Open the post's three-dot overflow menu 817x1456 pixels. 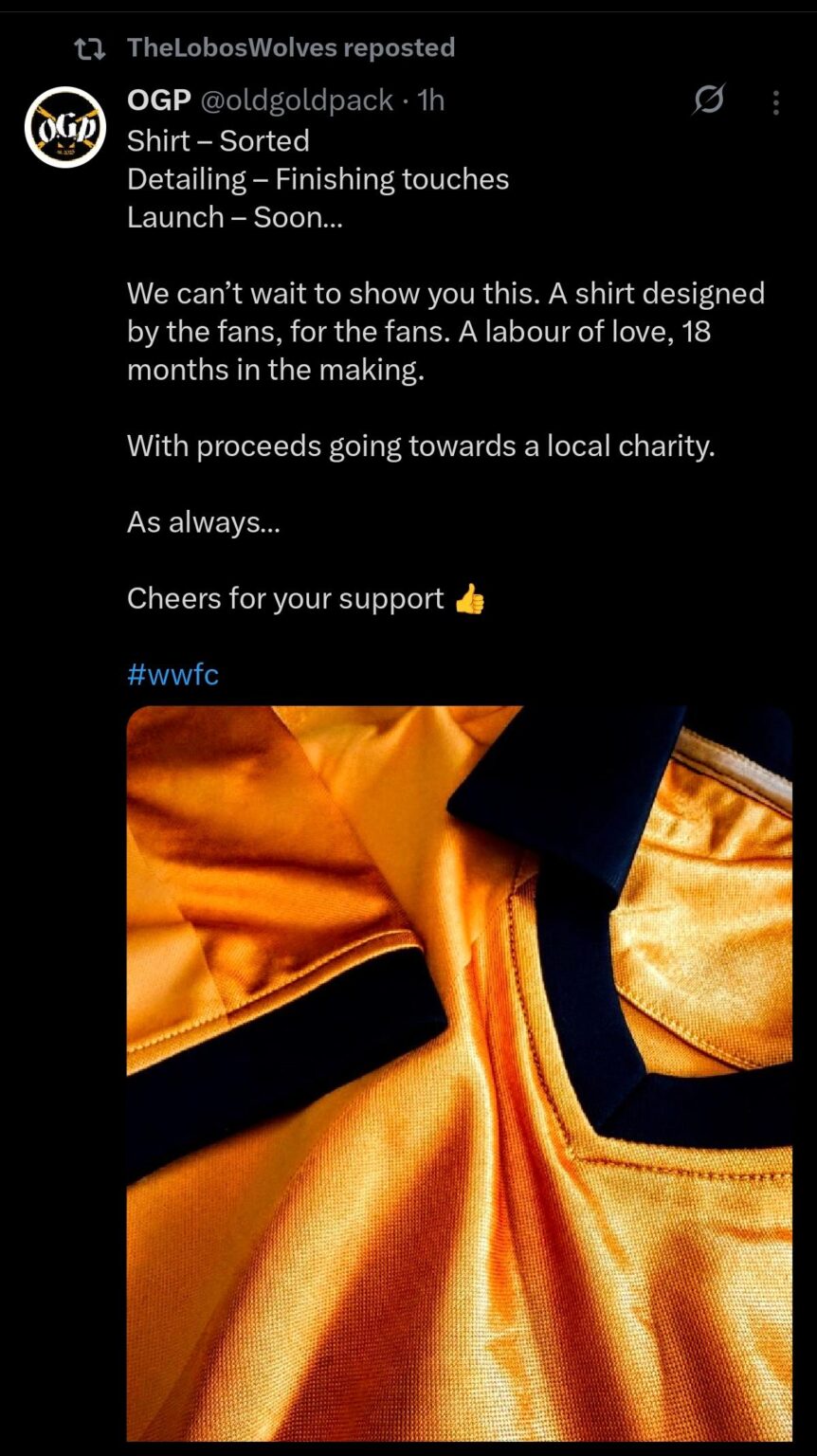tap(775, 102)
